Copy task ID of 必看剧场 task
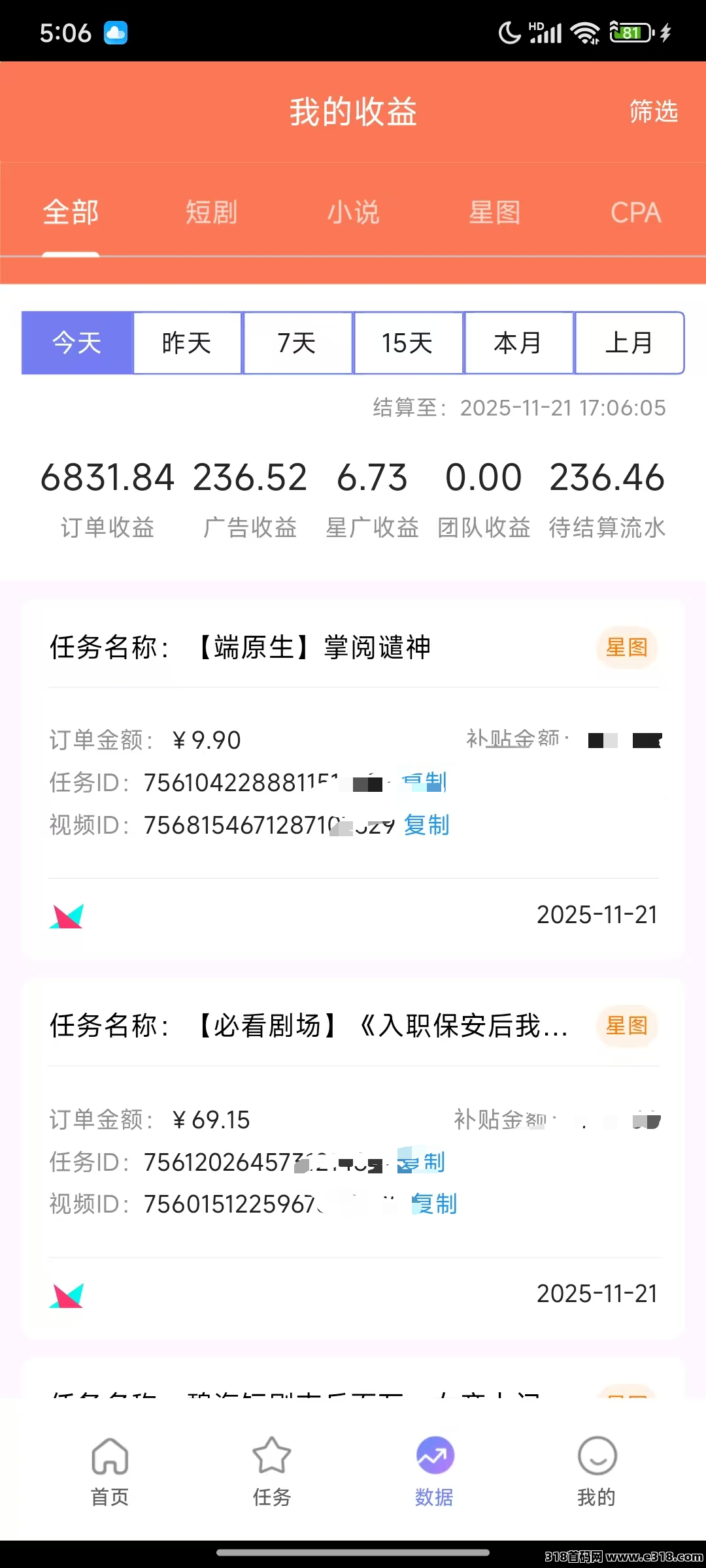Screen dimensions: 706x1568 422,1162
